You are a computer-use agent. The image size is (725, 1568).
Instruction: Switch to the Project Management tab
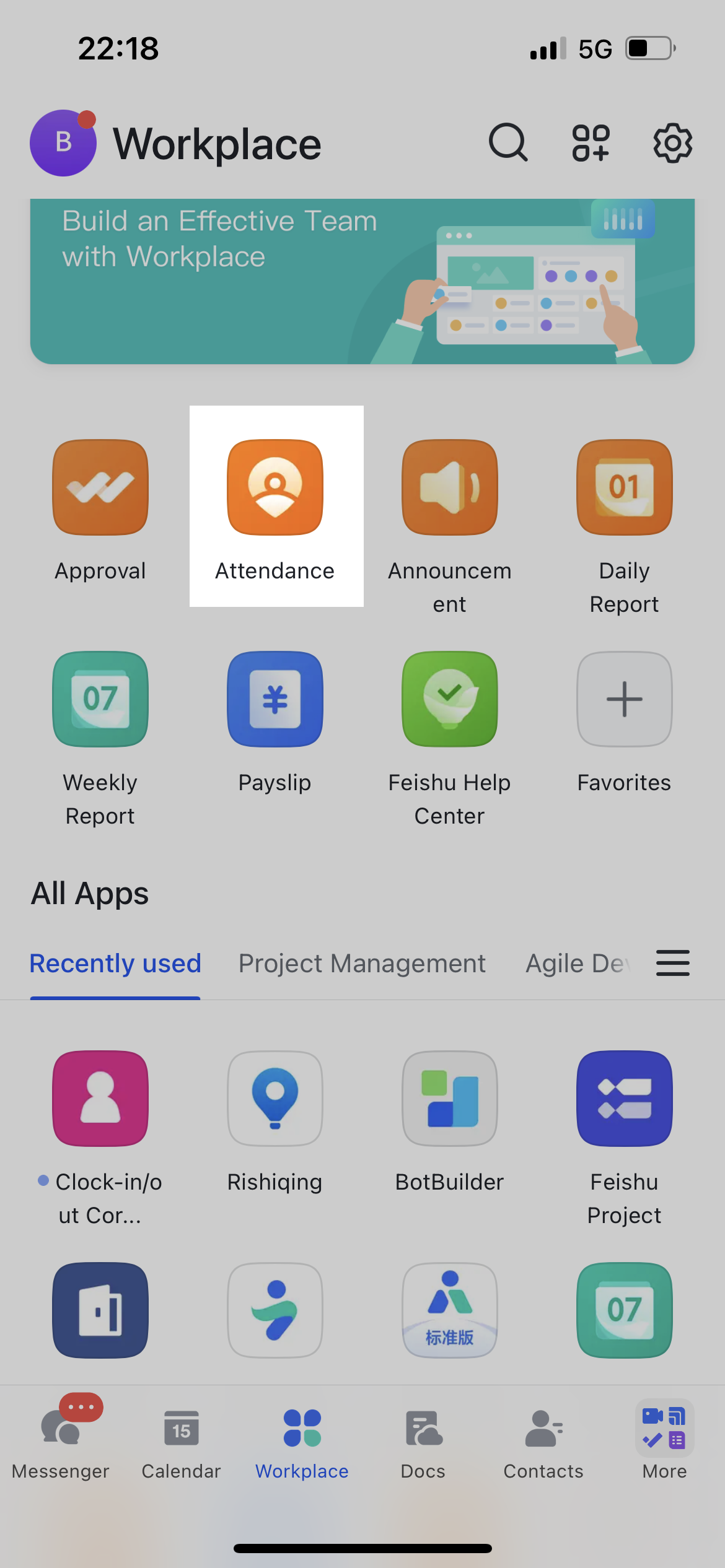362,964
